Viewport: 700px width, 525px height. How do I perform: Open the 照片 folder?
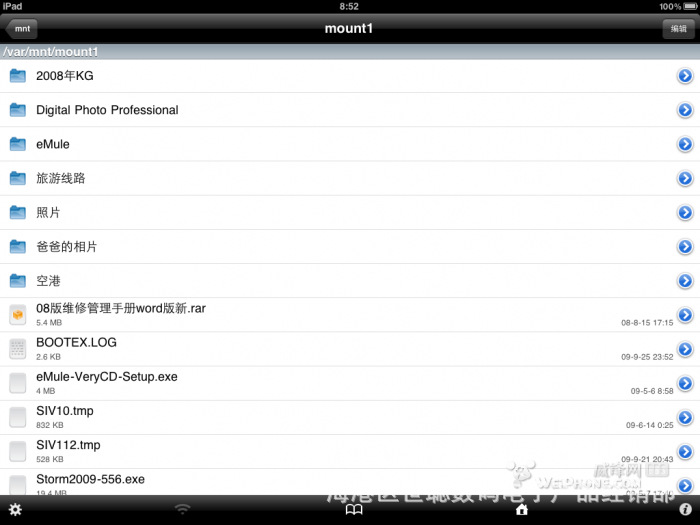48,212
